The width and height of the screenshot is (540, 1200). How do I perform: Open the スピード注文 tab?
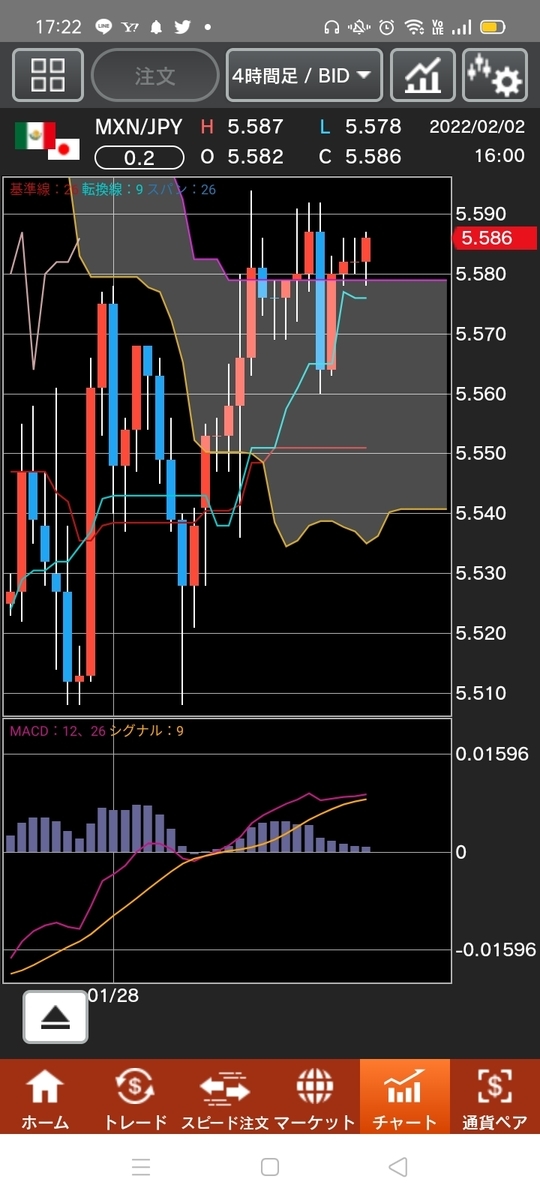pyautogui.click(x=225, y=1096)
